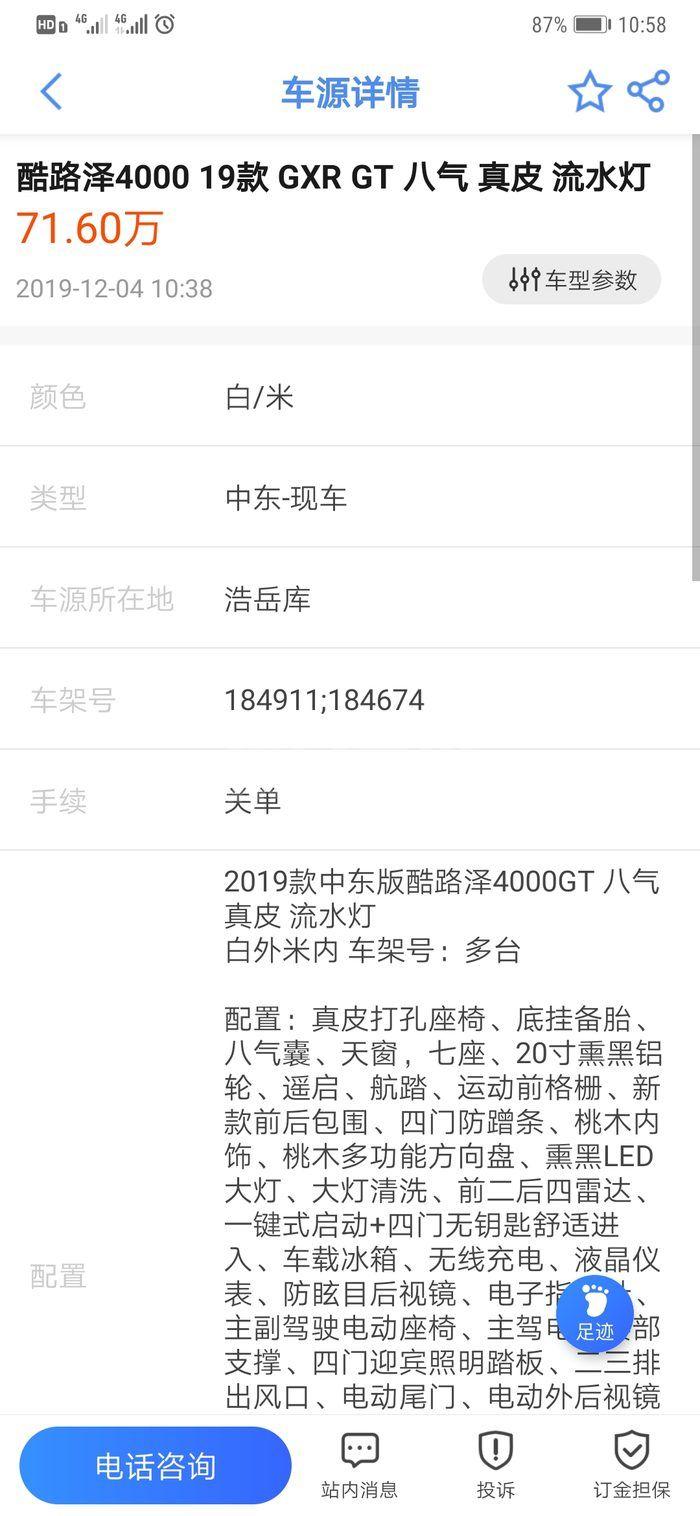Share this car source listing
Screen dimensions: 700x1516
(x=647, y=92)
